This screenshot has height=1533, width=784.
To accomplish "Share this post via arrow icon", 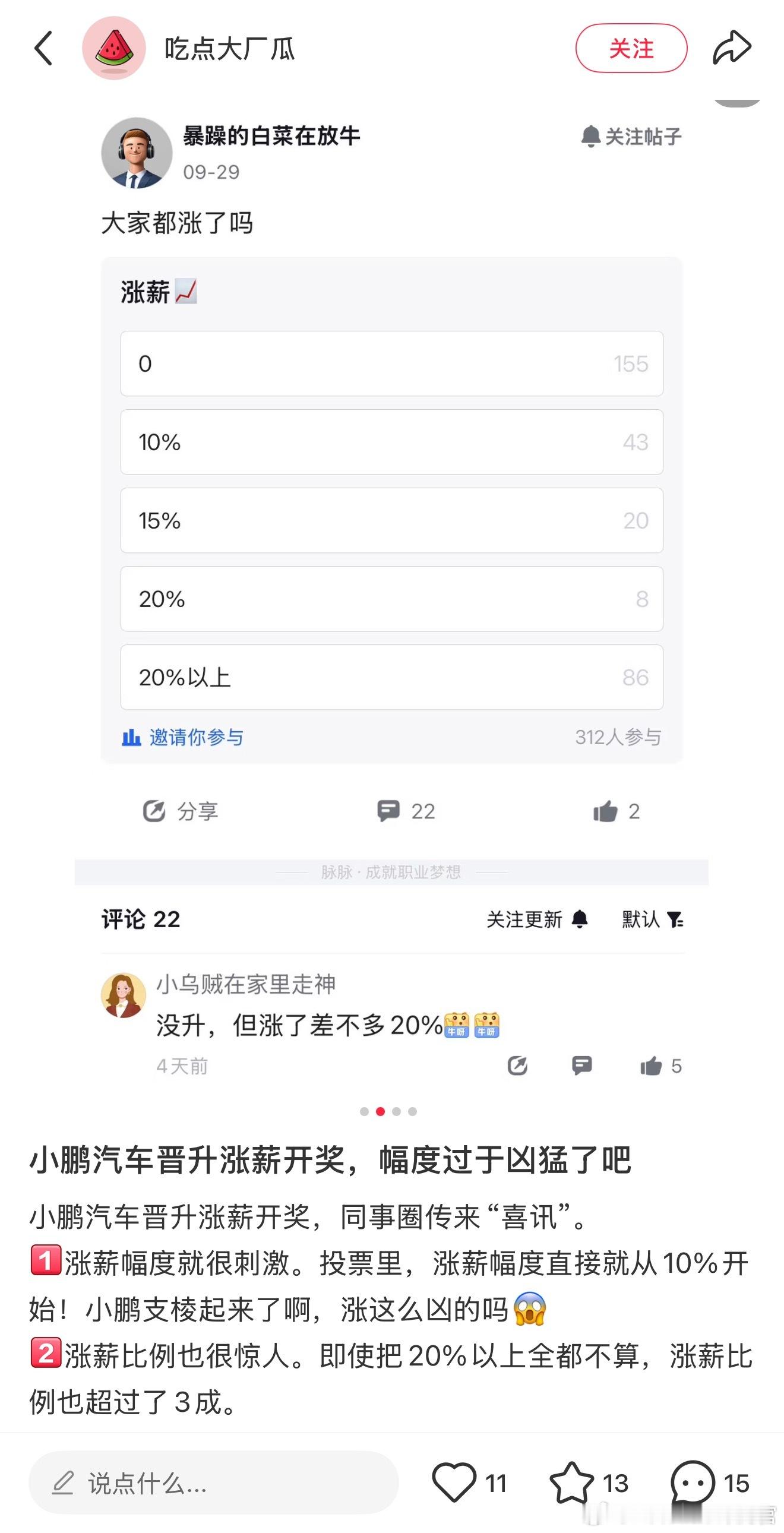I will pyautogui.click(x=732, y=48).
